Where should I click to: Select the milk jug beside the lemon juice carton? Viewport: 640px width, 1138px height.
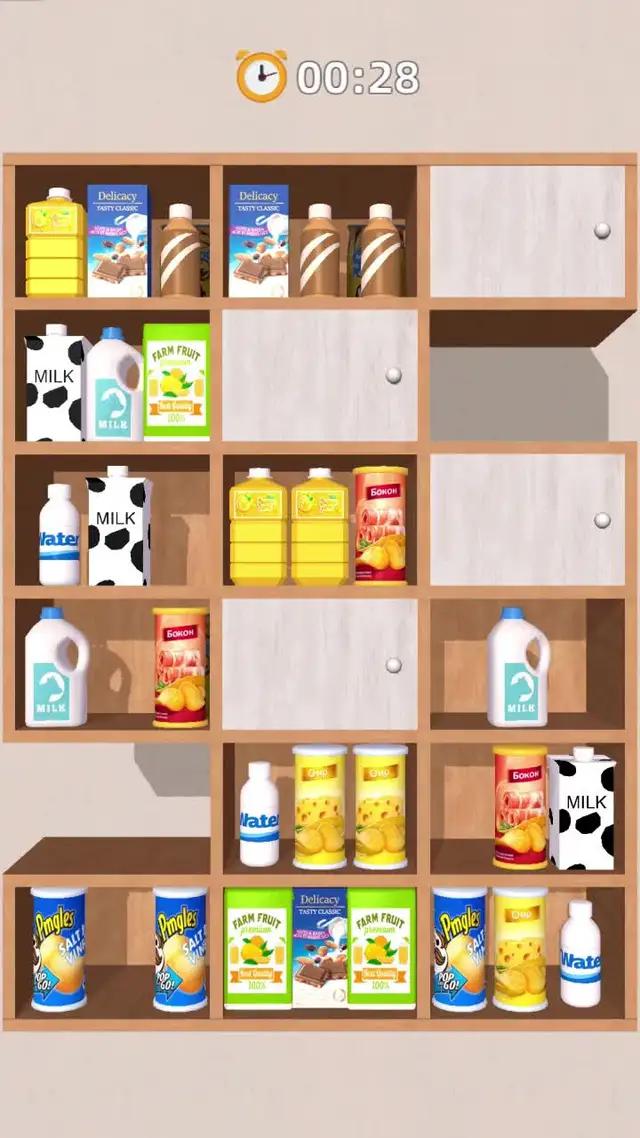(114, 385)
